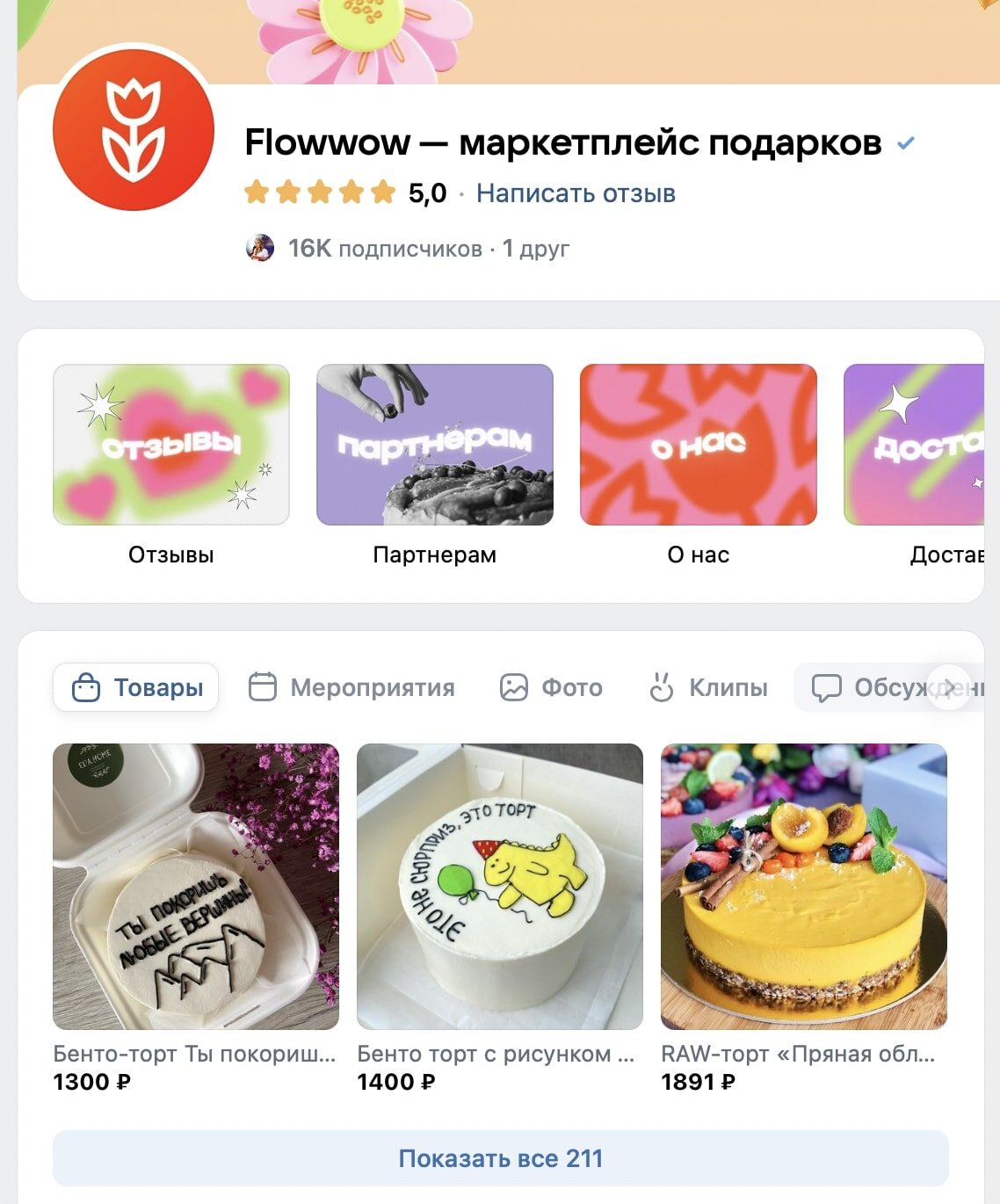This screenshot has width=1000, height=1204.
Task: Open the Flowwow tulip profile picture
Action: click(134, 130)
